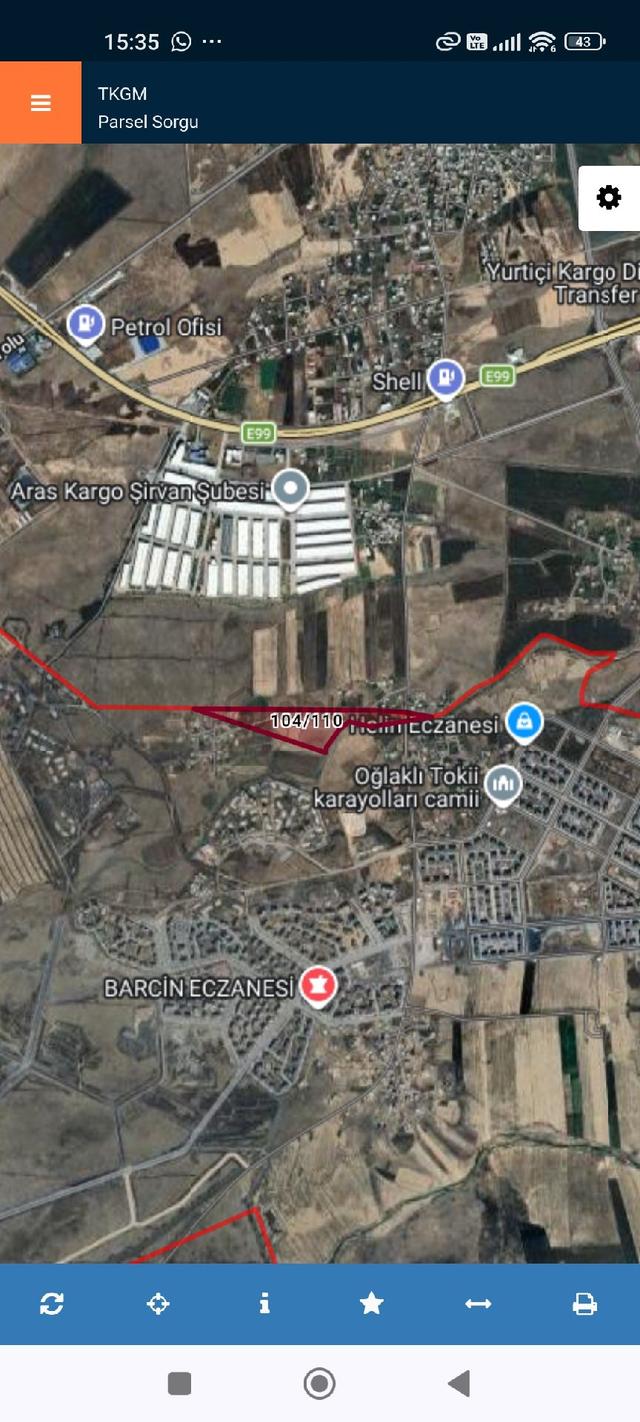
Task: Go to the system home screen
Action: point(319,1384)
